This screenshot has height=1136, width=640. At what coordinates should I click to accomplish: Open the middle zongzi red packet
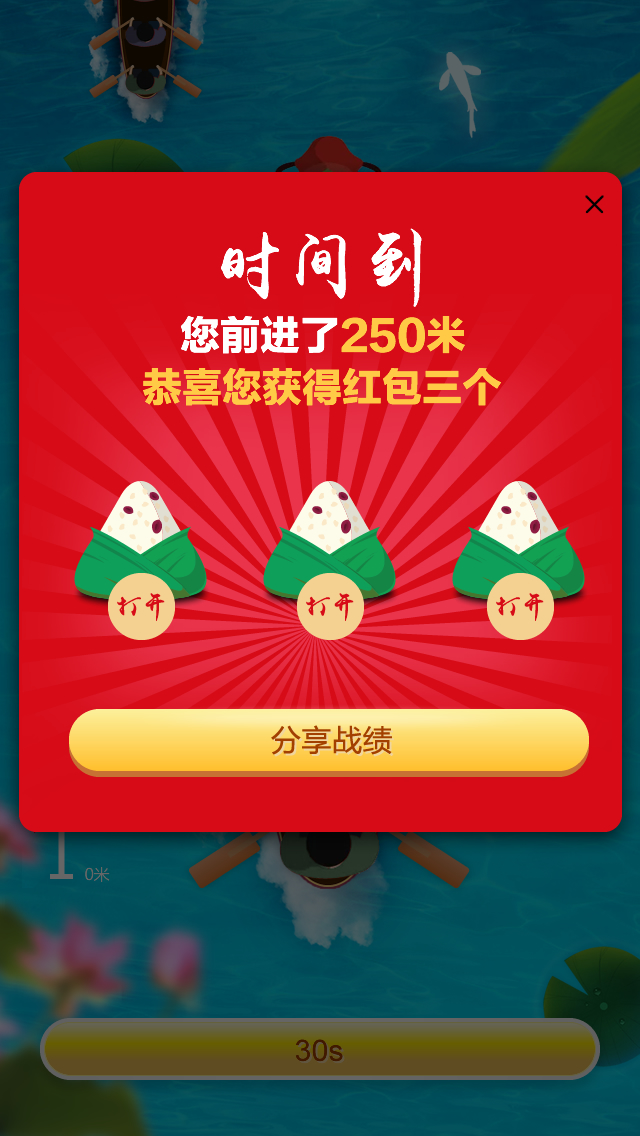[331, 606]
